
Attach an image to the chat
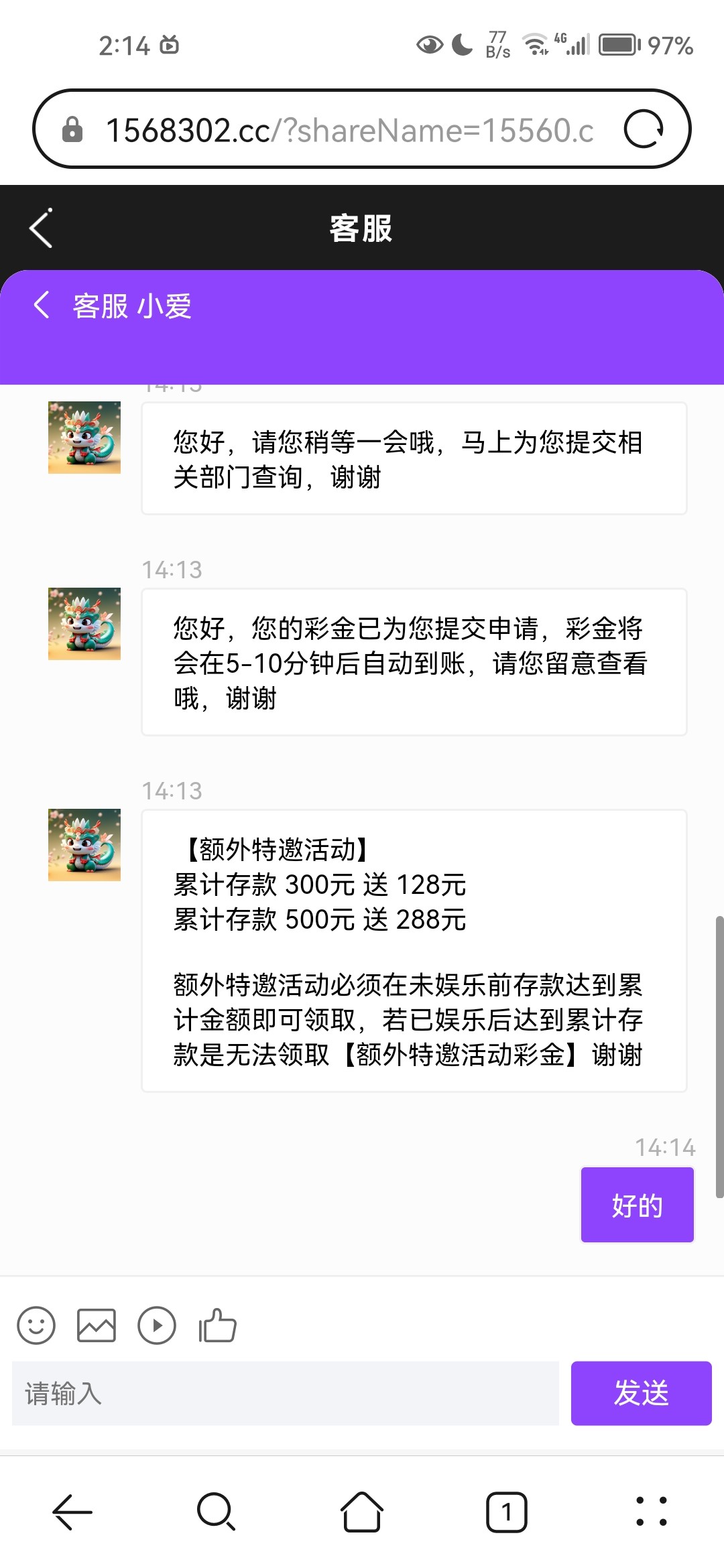pyautogui.click(x=97, y=1325)
